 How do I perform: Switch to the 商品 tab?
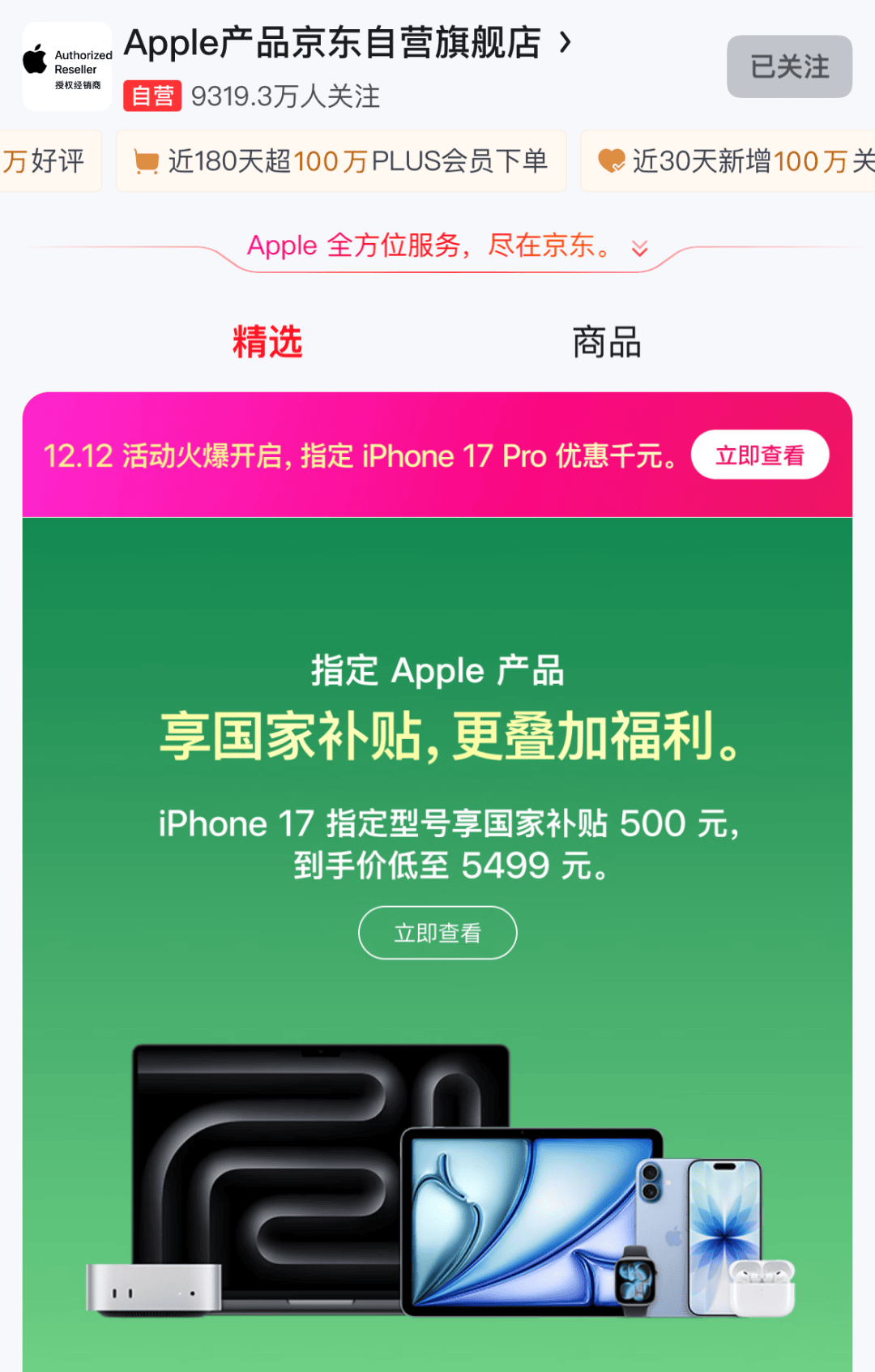(x=607, y=342)
